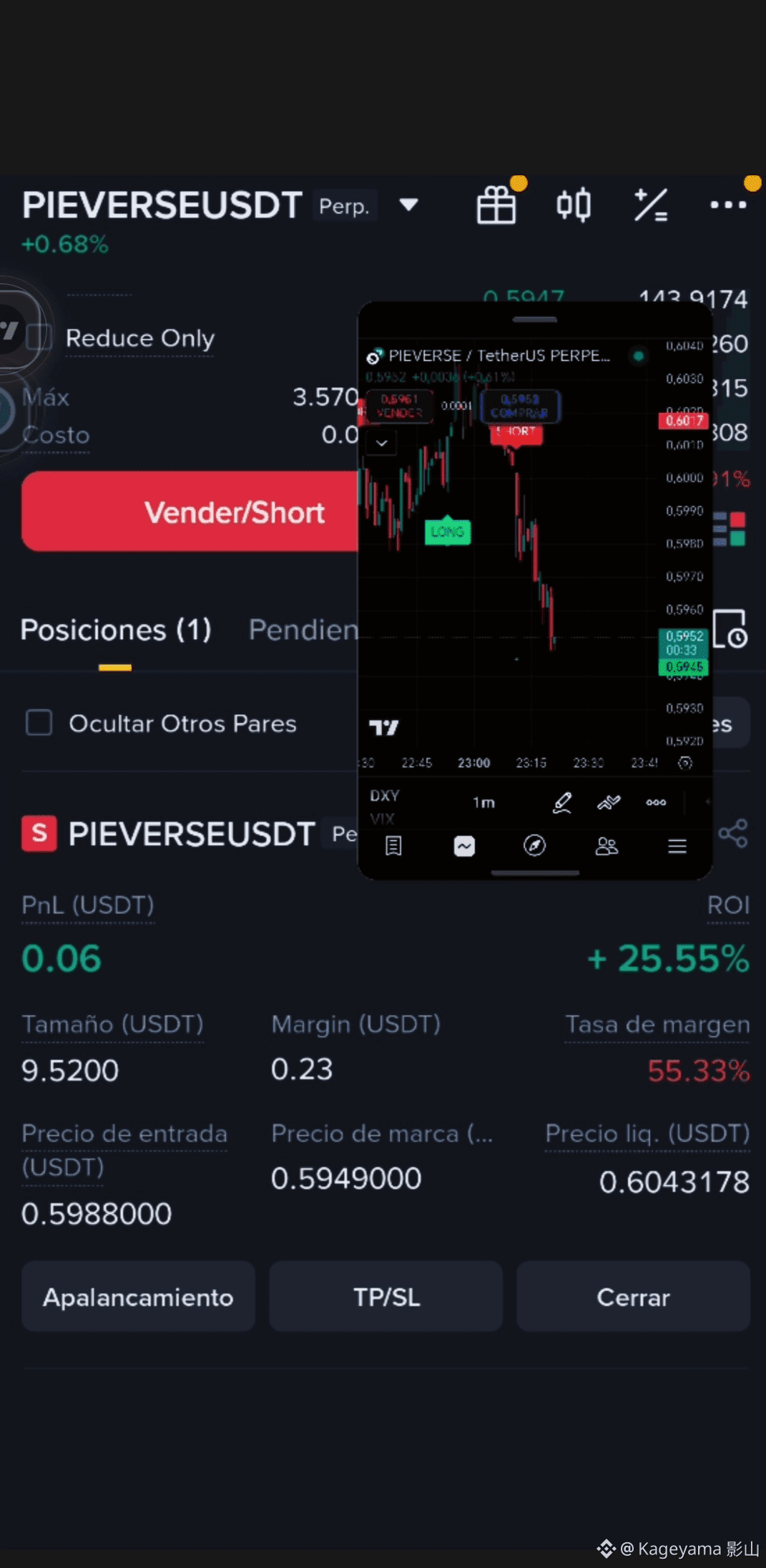Close the position with Cerrar

pyautogui.click(x=633, y=1297)
